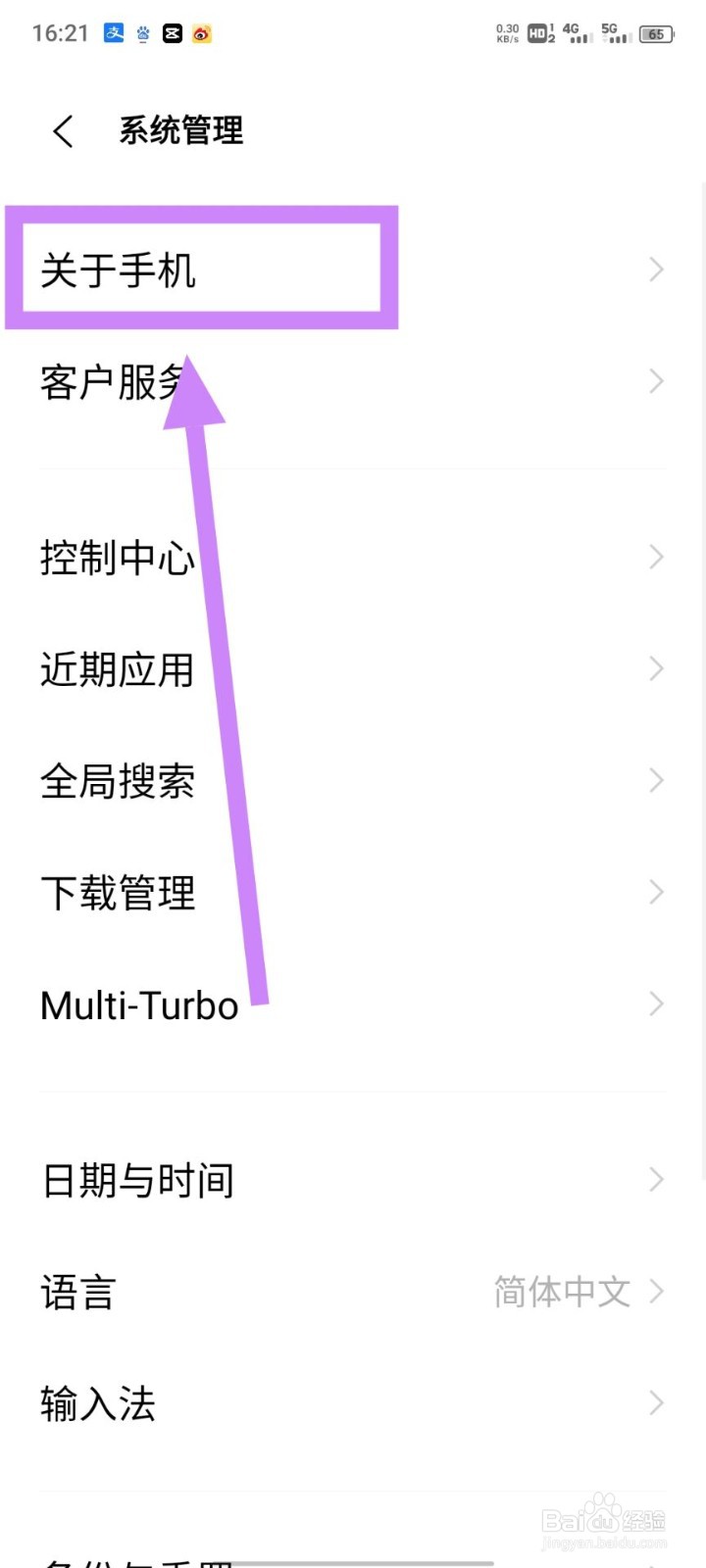This screenshot has height=1568, width=706.
Task: Open 输入法 settings
Action: click(97, 1403)
